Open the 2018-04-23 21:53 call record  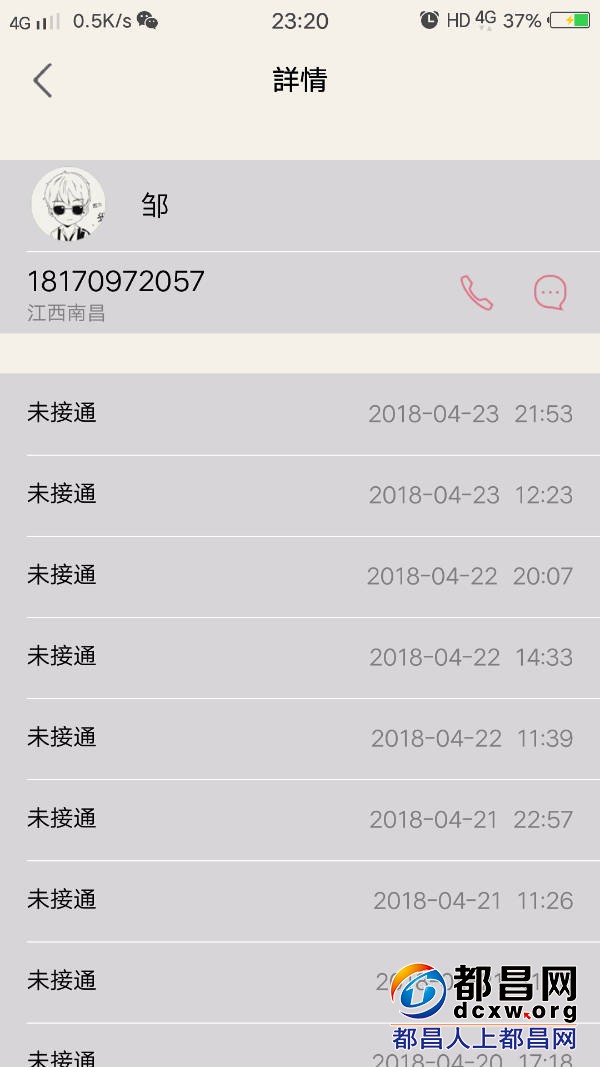300,414
